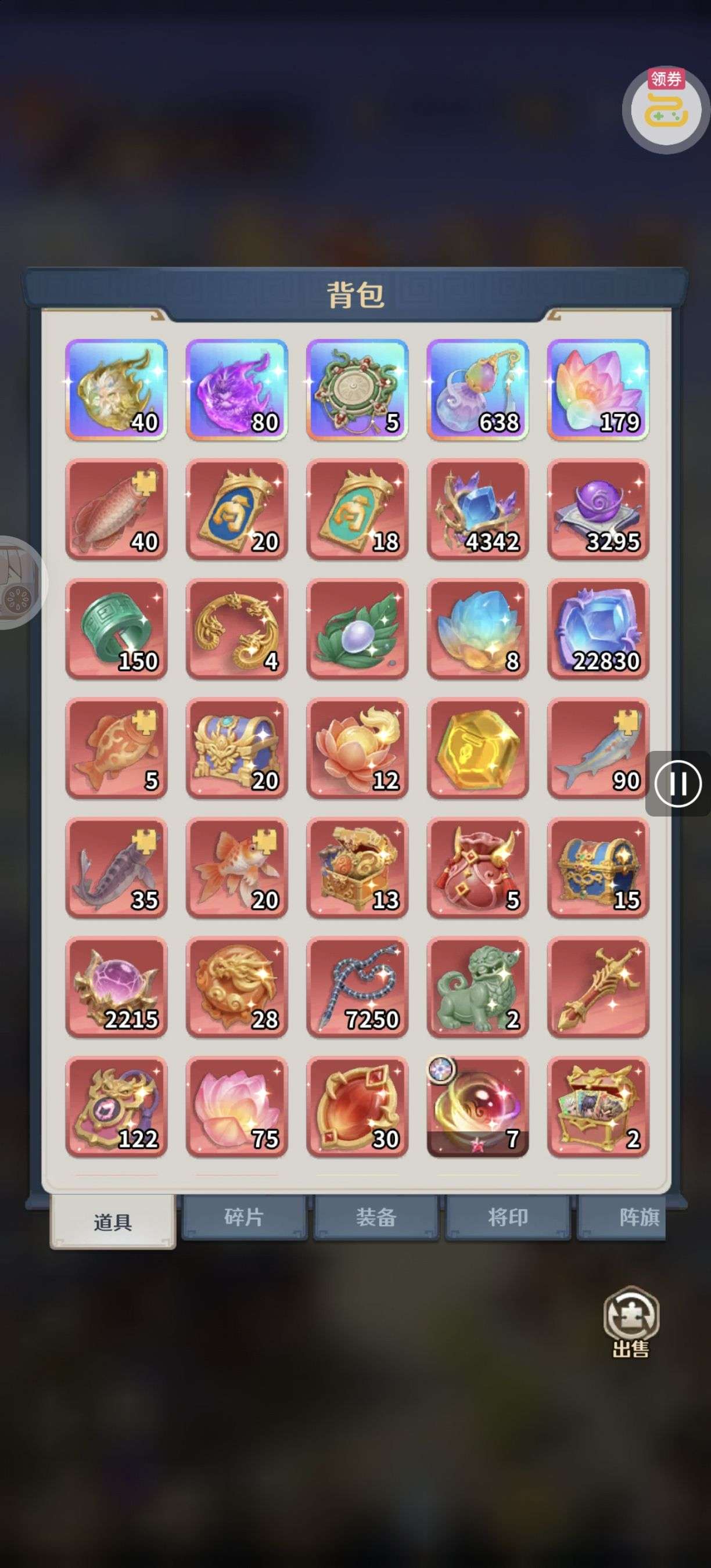Select the gourd potion item with 638
711x1568 pixels.
click(477, 390)
